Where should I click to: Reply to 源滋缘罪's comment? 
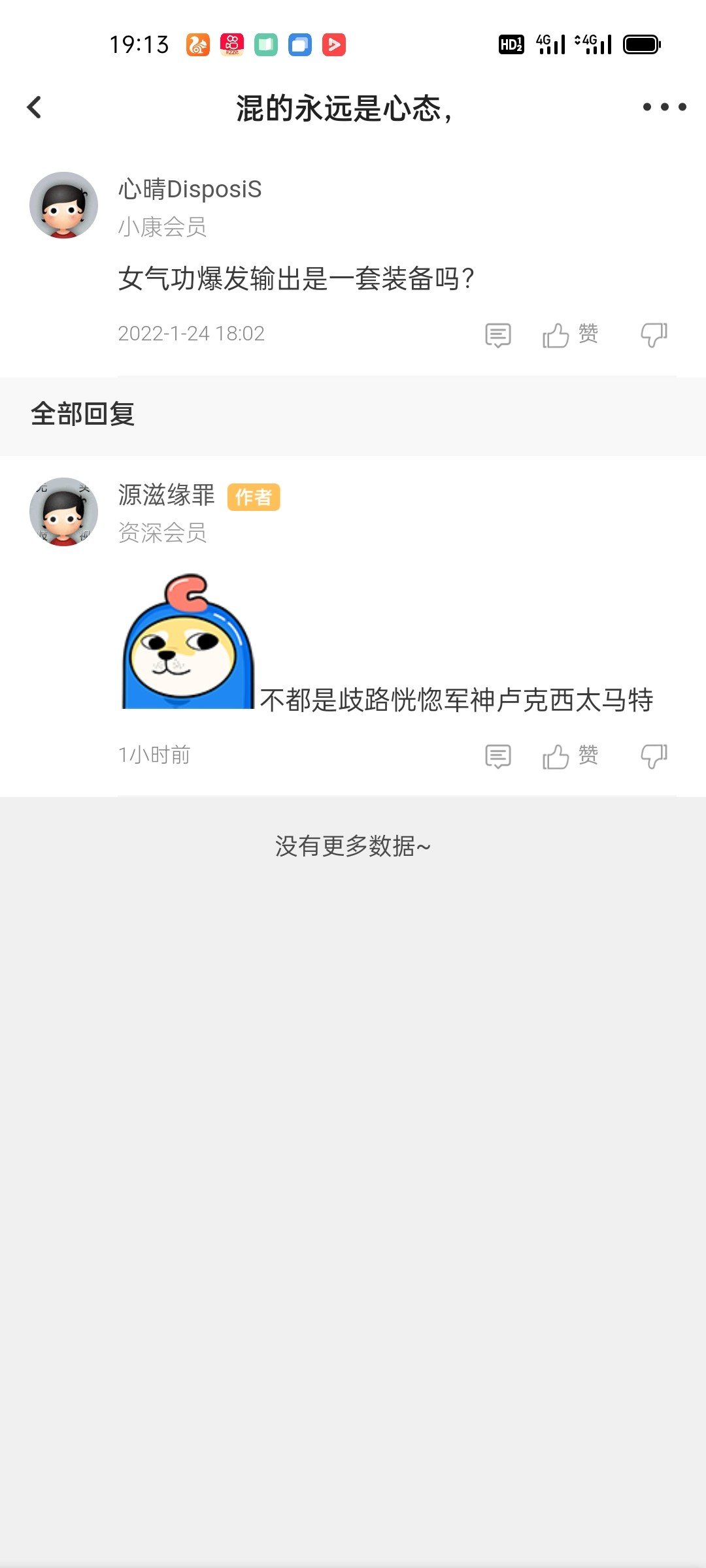[x=497, y=757]
